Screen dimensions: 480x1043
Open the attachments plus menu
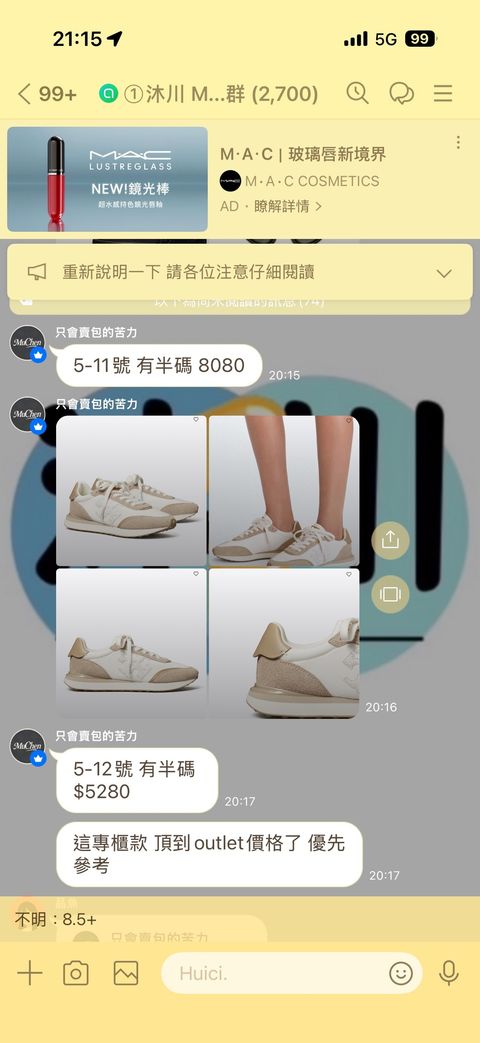click(29, 974)
